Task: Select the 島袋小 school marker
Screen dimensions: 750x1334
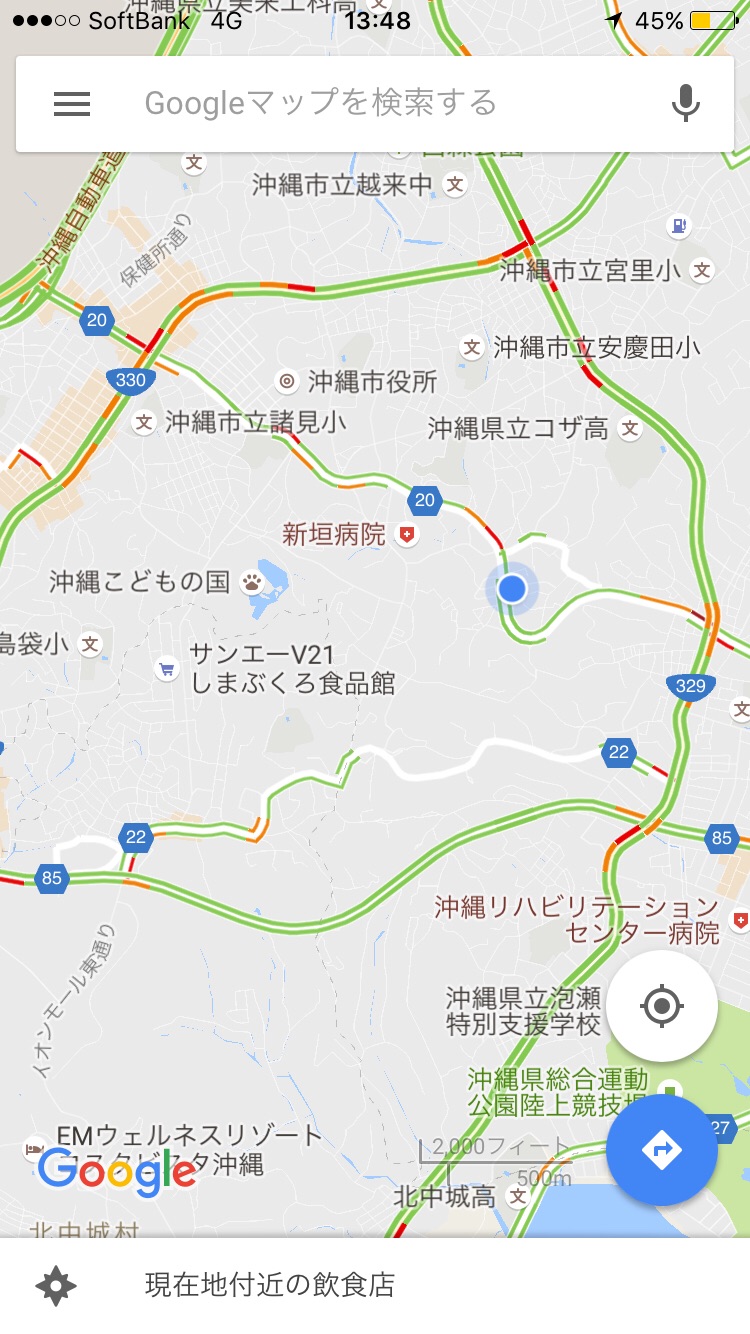Action: [x=90, y=643]
